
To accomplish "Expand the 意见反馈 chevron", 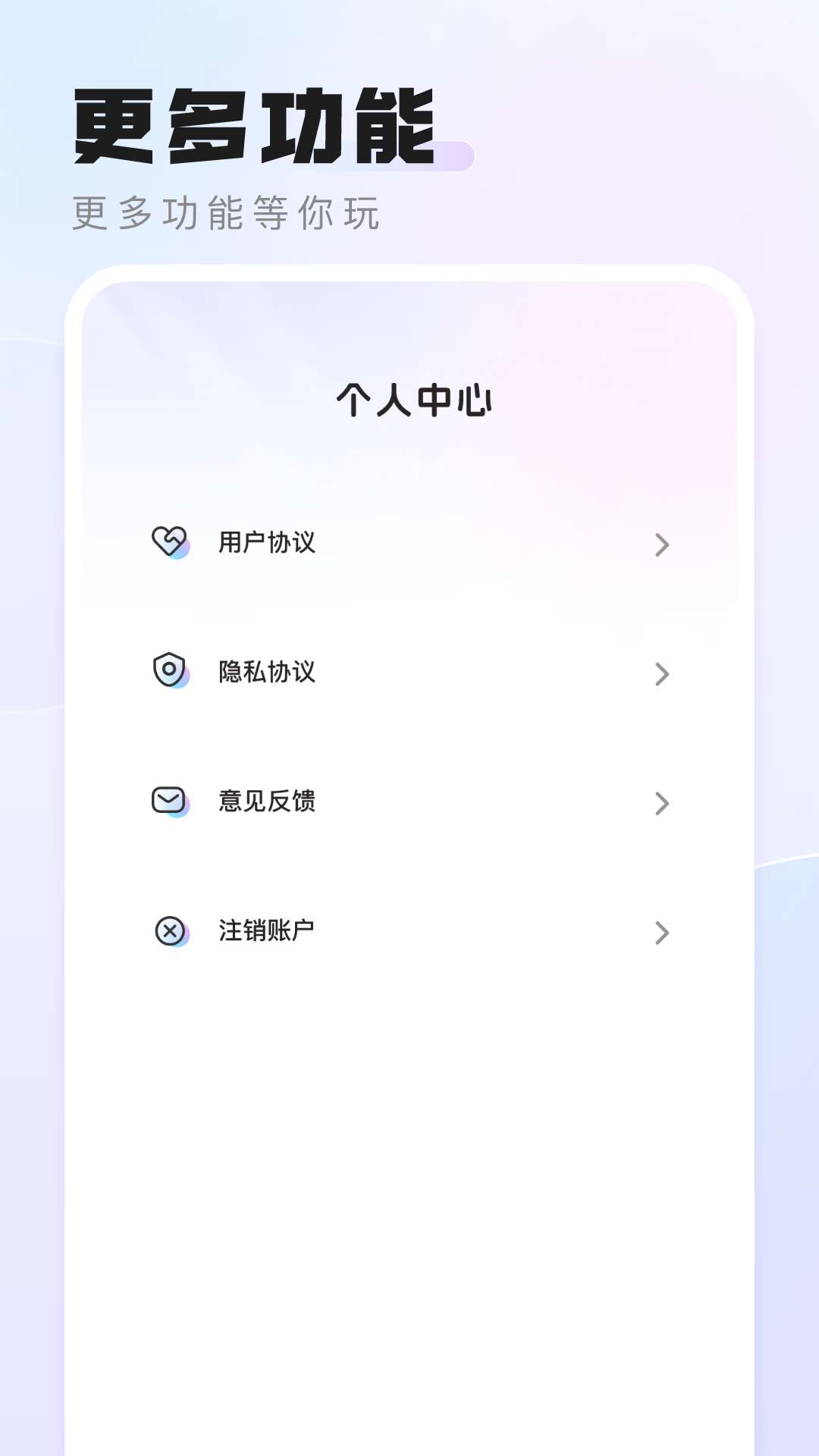I will [x=663, y=803].
